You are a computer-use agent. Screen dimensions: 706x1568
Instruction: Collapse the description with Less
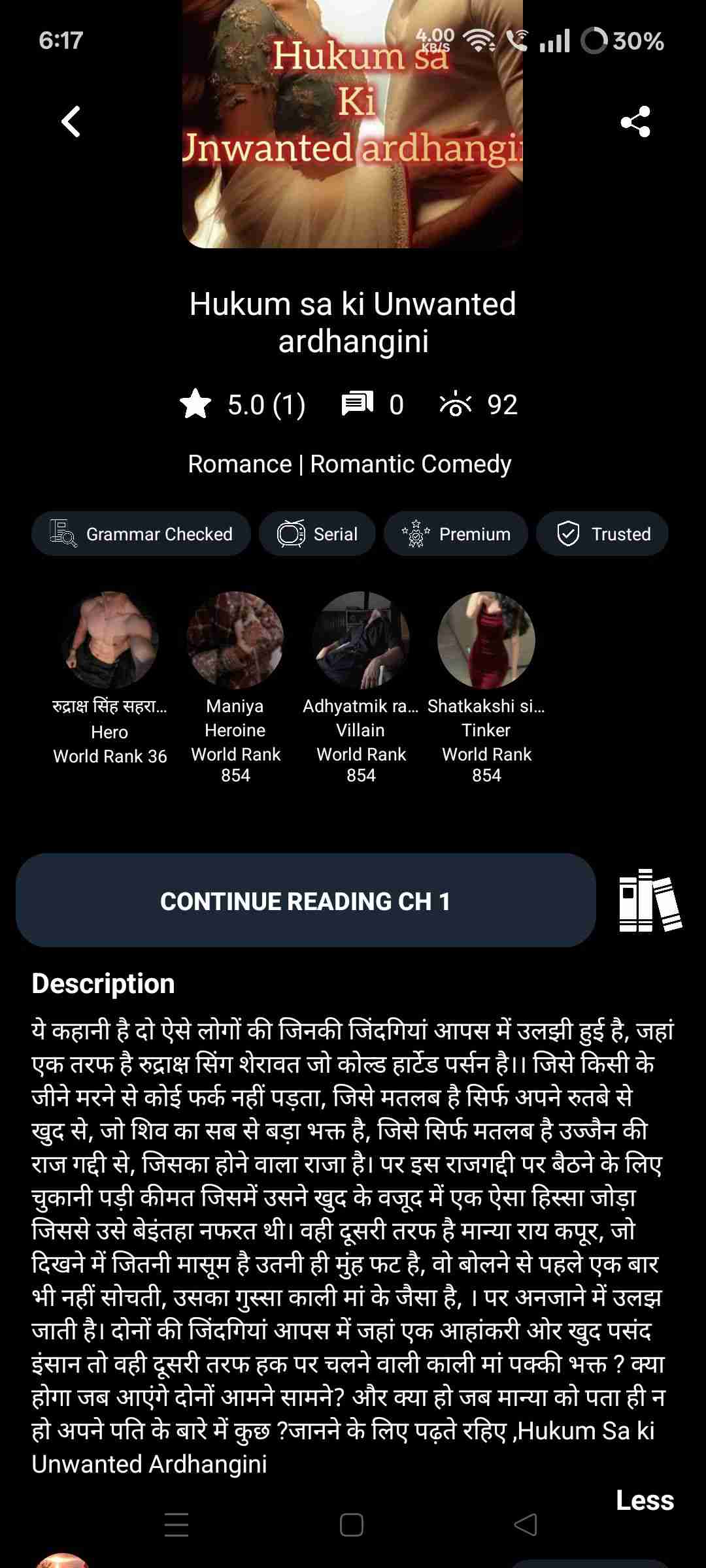point(645,1500)
